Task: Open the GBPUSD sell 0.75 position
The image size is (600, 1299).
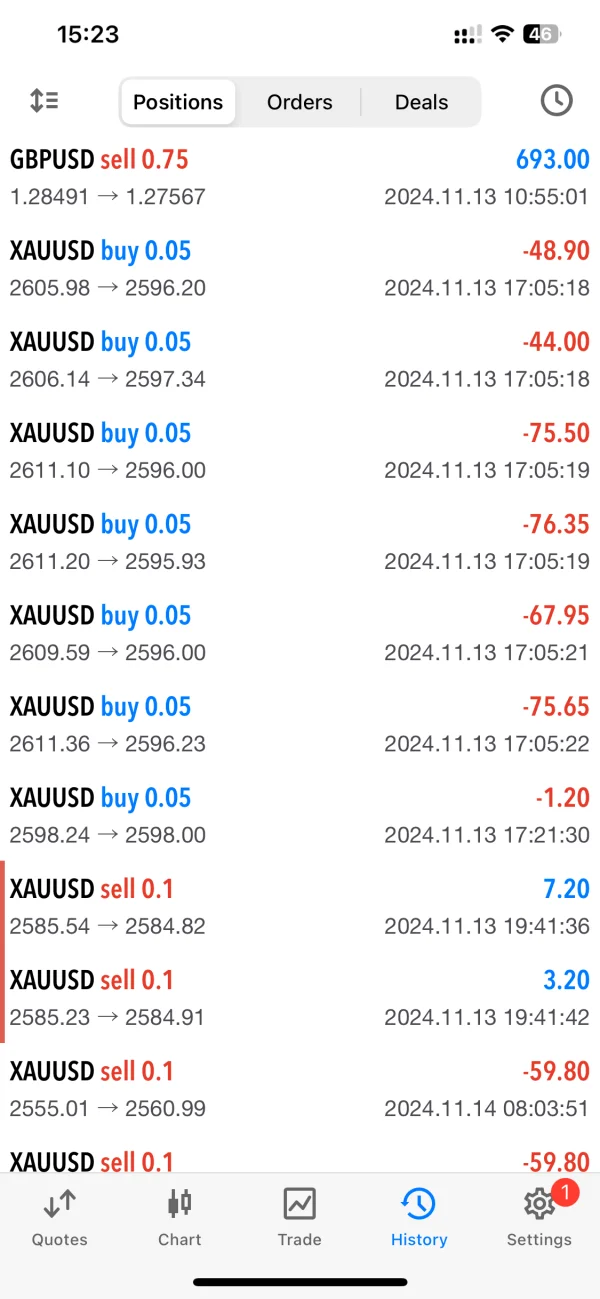Action: point(300,177)
